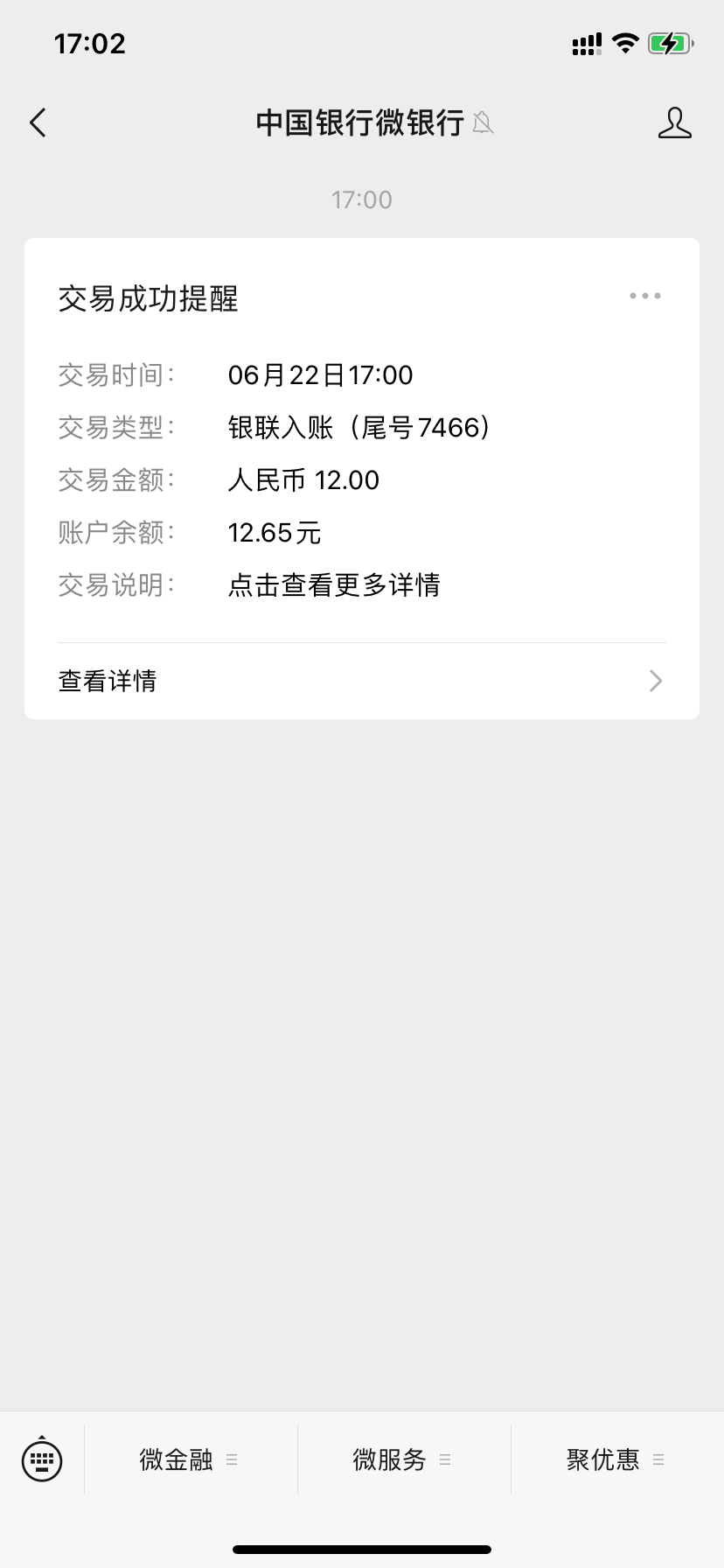
Task: Open the account profile icon
Action: coord(674,123)
